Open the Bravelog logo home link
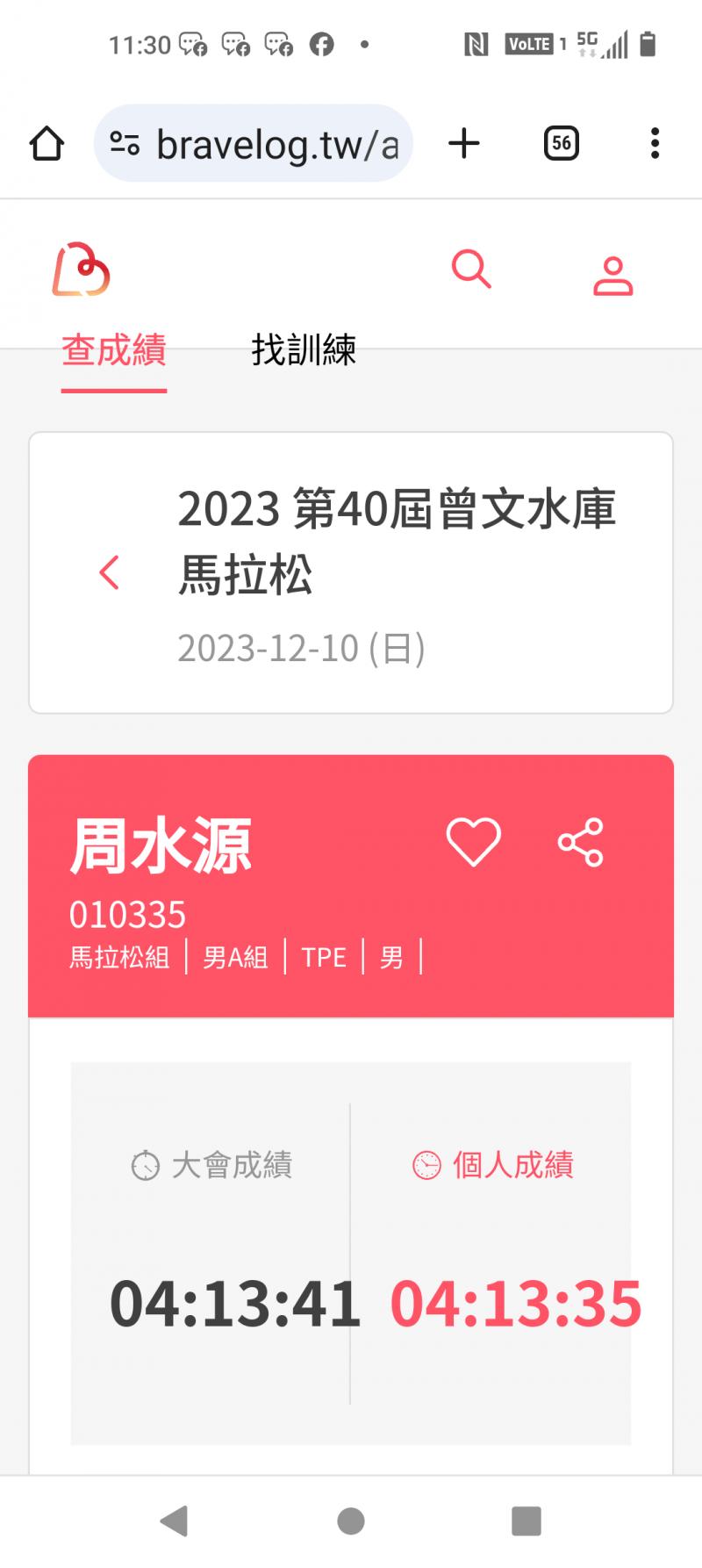 click(x=81, y=270)
